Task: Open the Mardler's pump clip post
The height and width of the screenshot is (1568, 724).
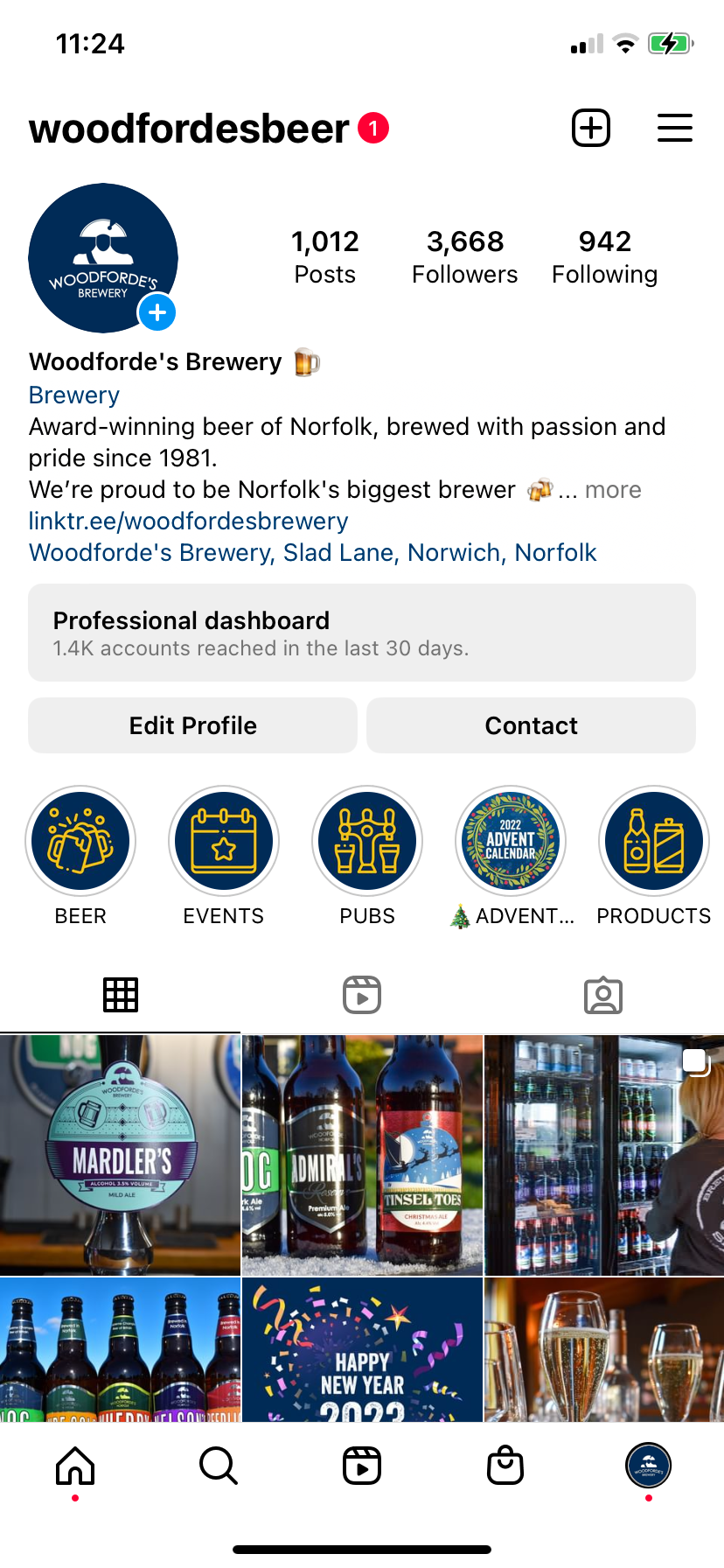Action: 120,1155
